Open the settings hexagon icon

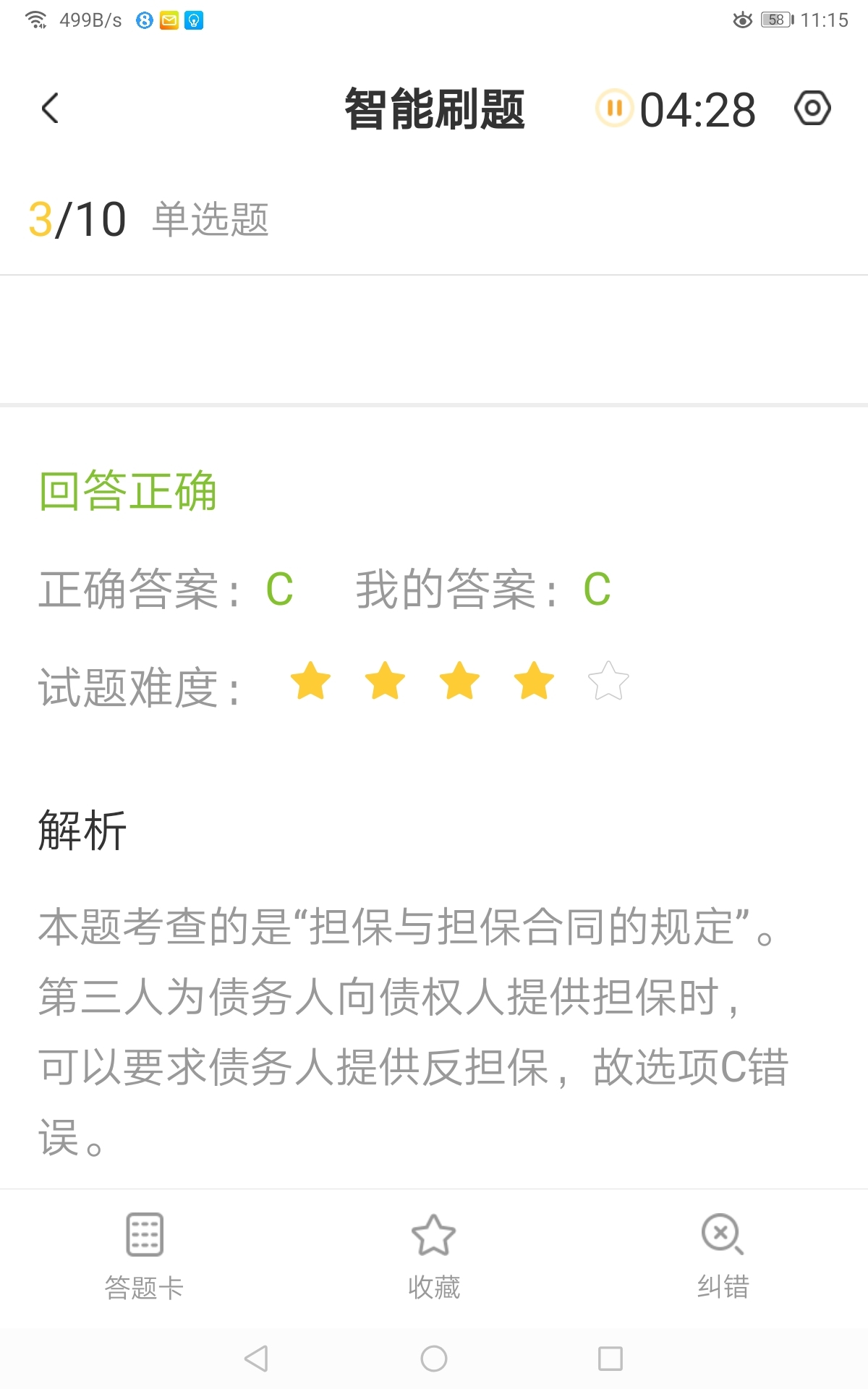click(x=812, y=109)
